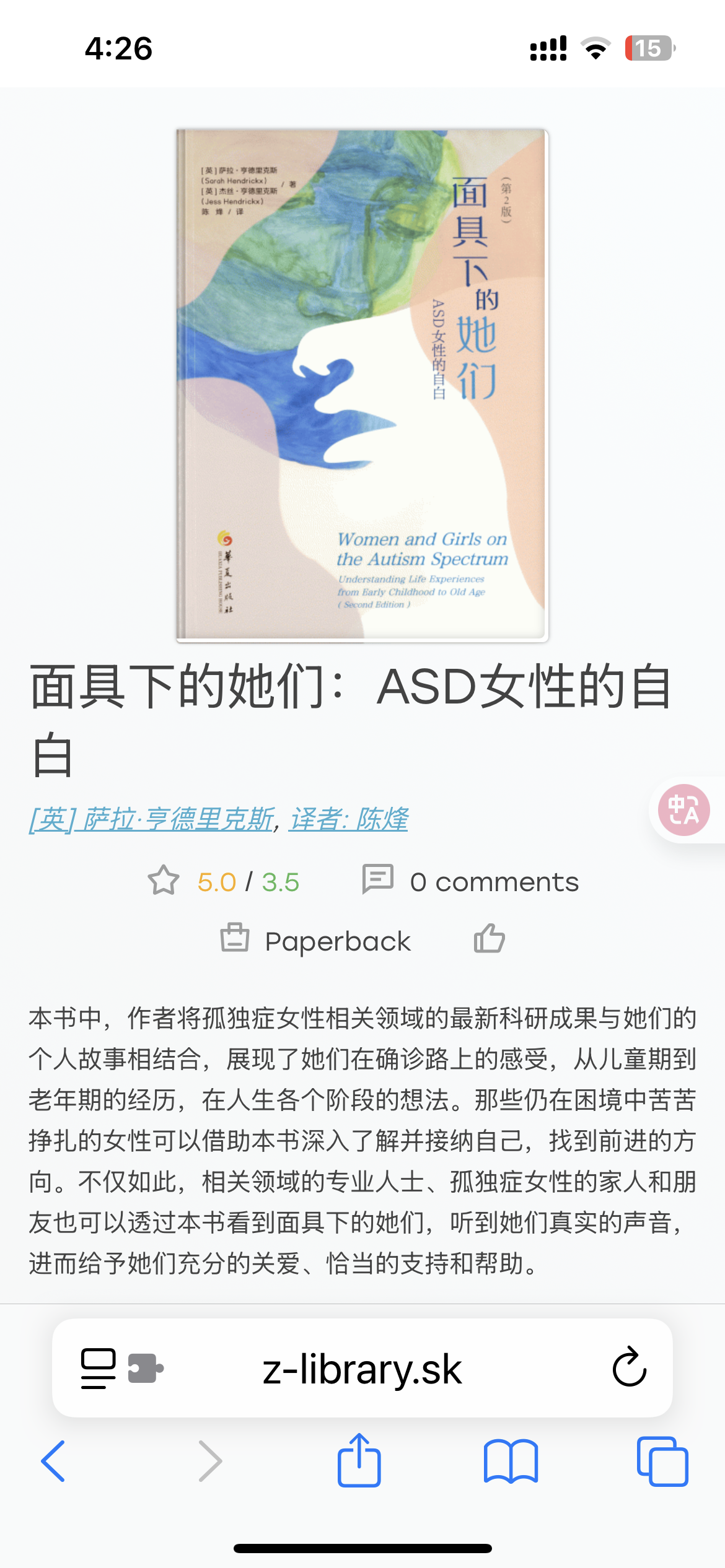The height and width of the screenshot is (1568, 725).
Task: Tap the thumbs-up recommend icon
Action: 489,938
